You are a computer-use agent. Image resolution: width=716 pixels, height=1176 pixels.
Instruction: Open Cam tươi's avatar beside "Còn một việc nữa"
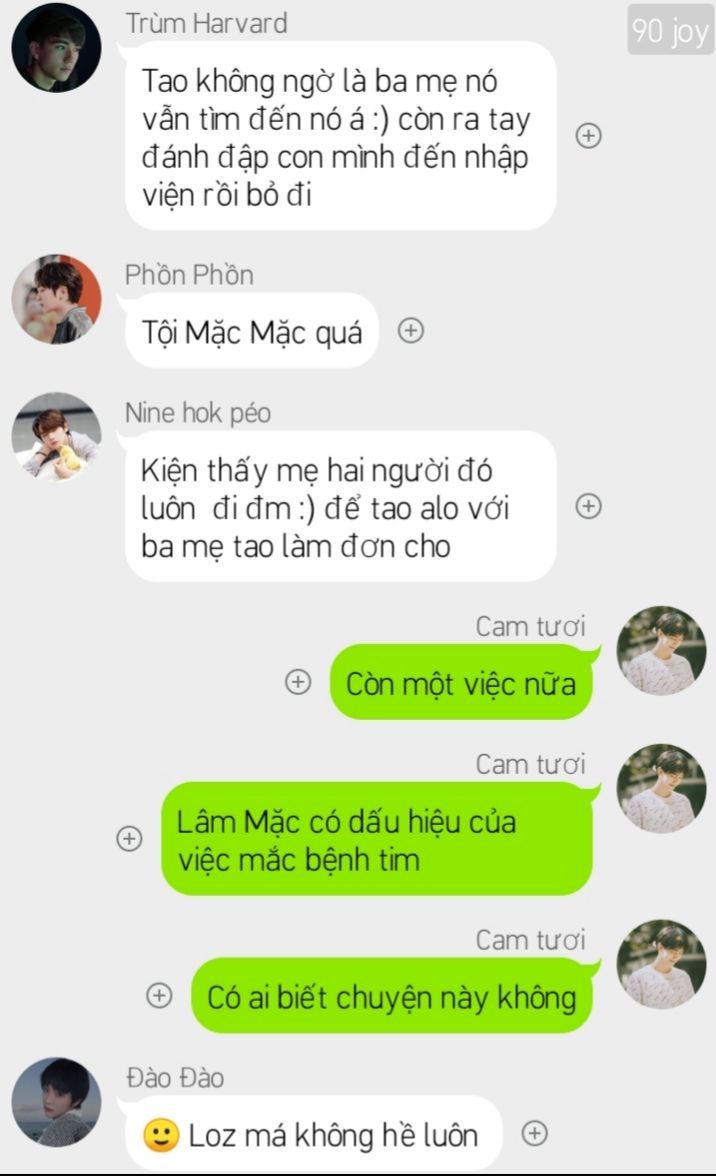click(661, 650)
